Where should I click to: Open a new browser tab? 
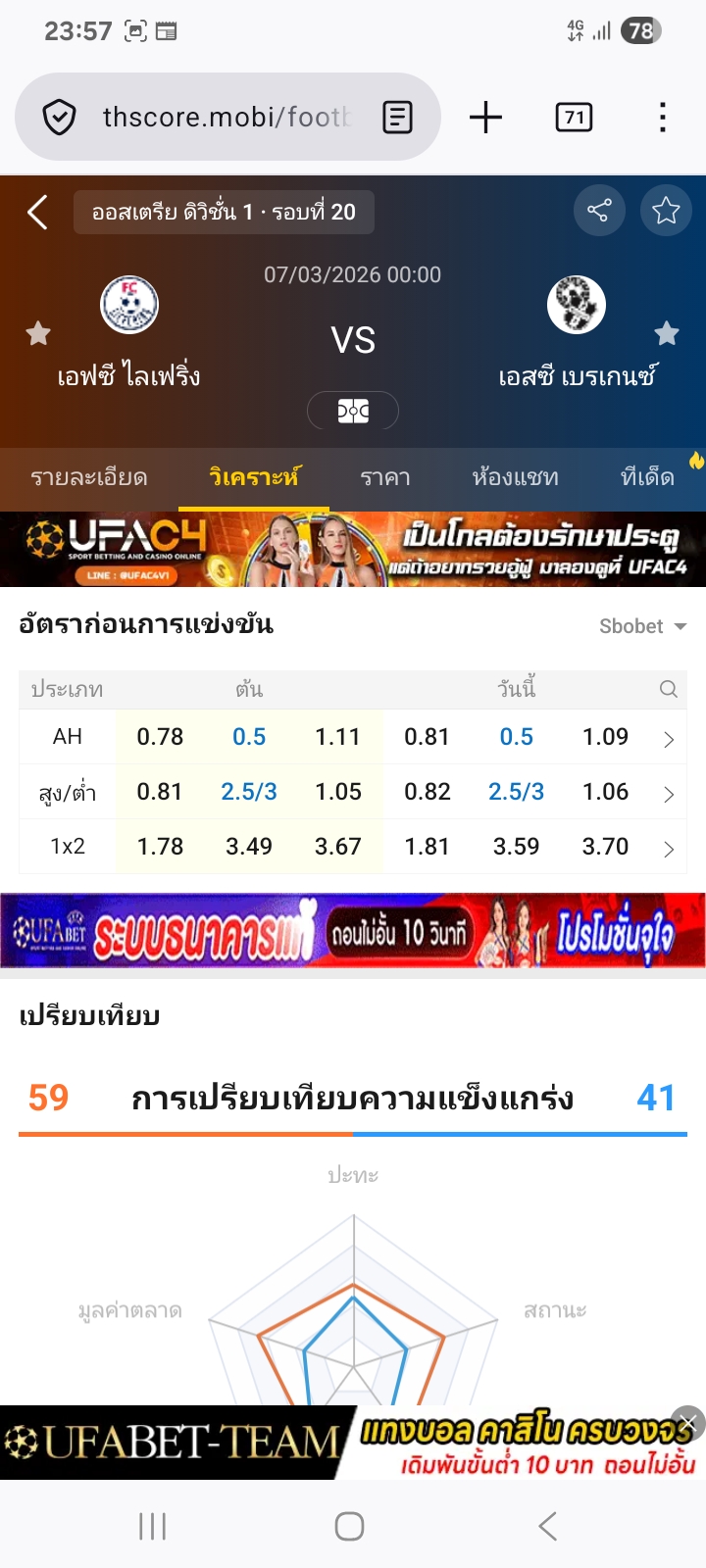click(485, 118)
